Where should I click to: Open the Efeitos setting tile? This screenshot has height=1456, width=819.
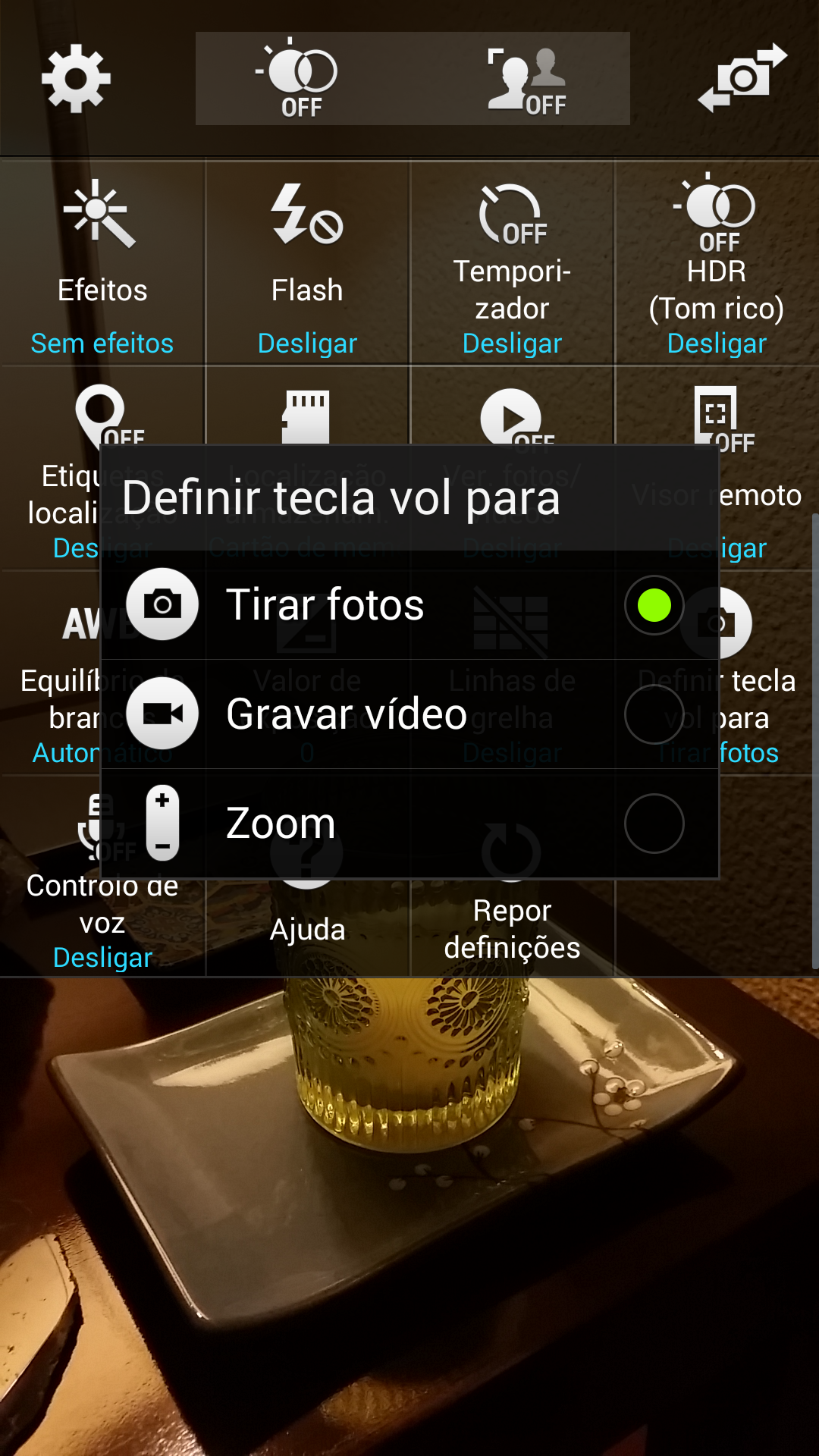tap(102, 262)
